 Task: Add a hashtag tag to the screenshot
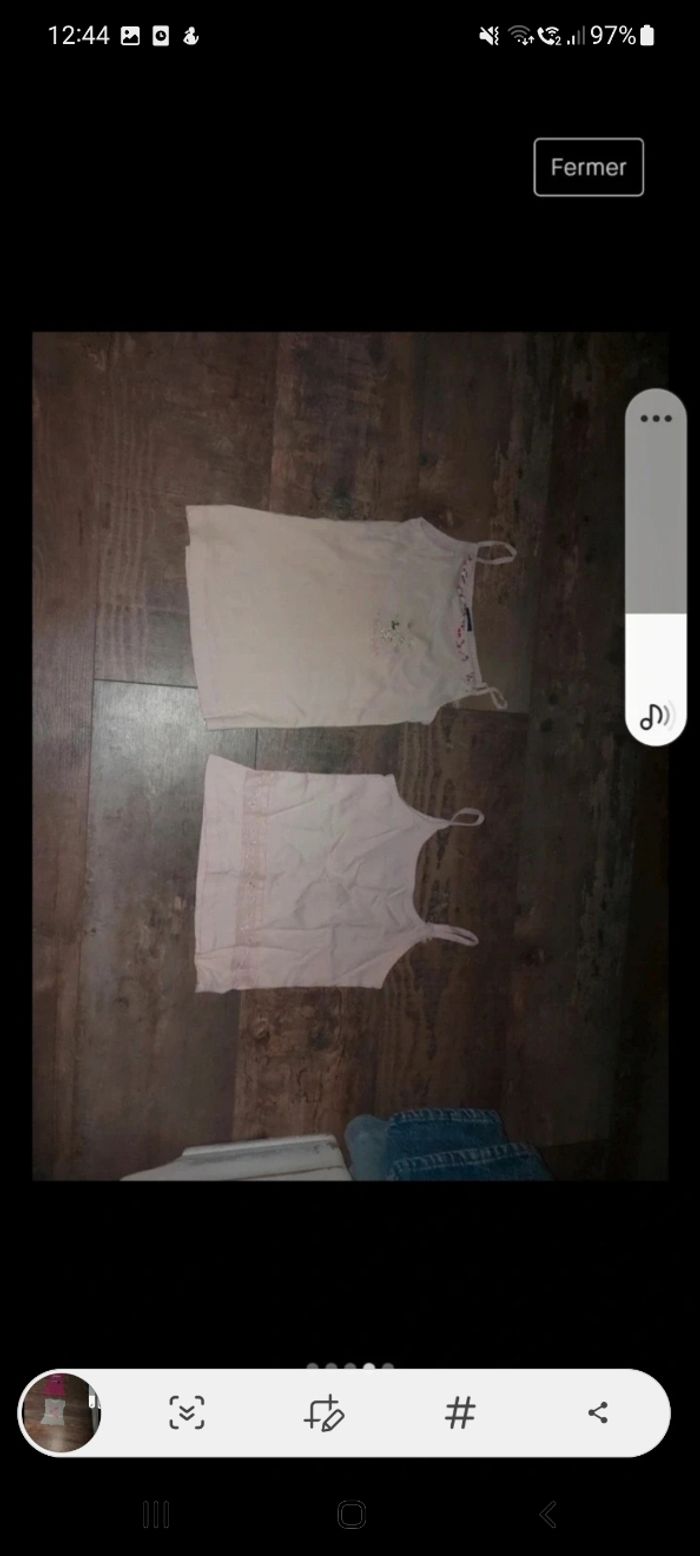click(460, 1412)
